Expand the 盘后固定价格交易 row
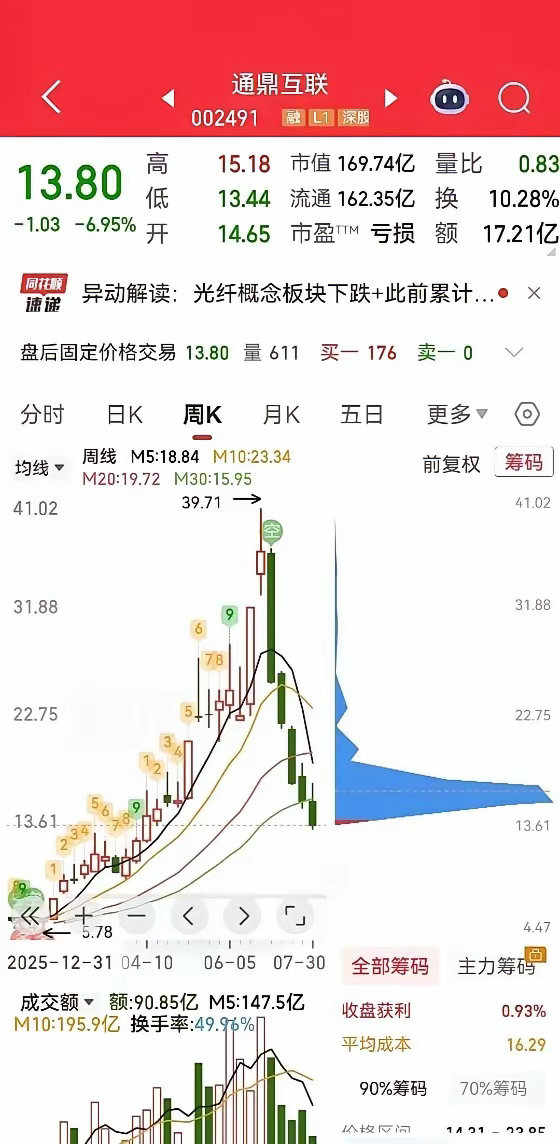This screenshot has height=1144, width=560. coord(514,353)
